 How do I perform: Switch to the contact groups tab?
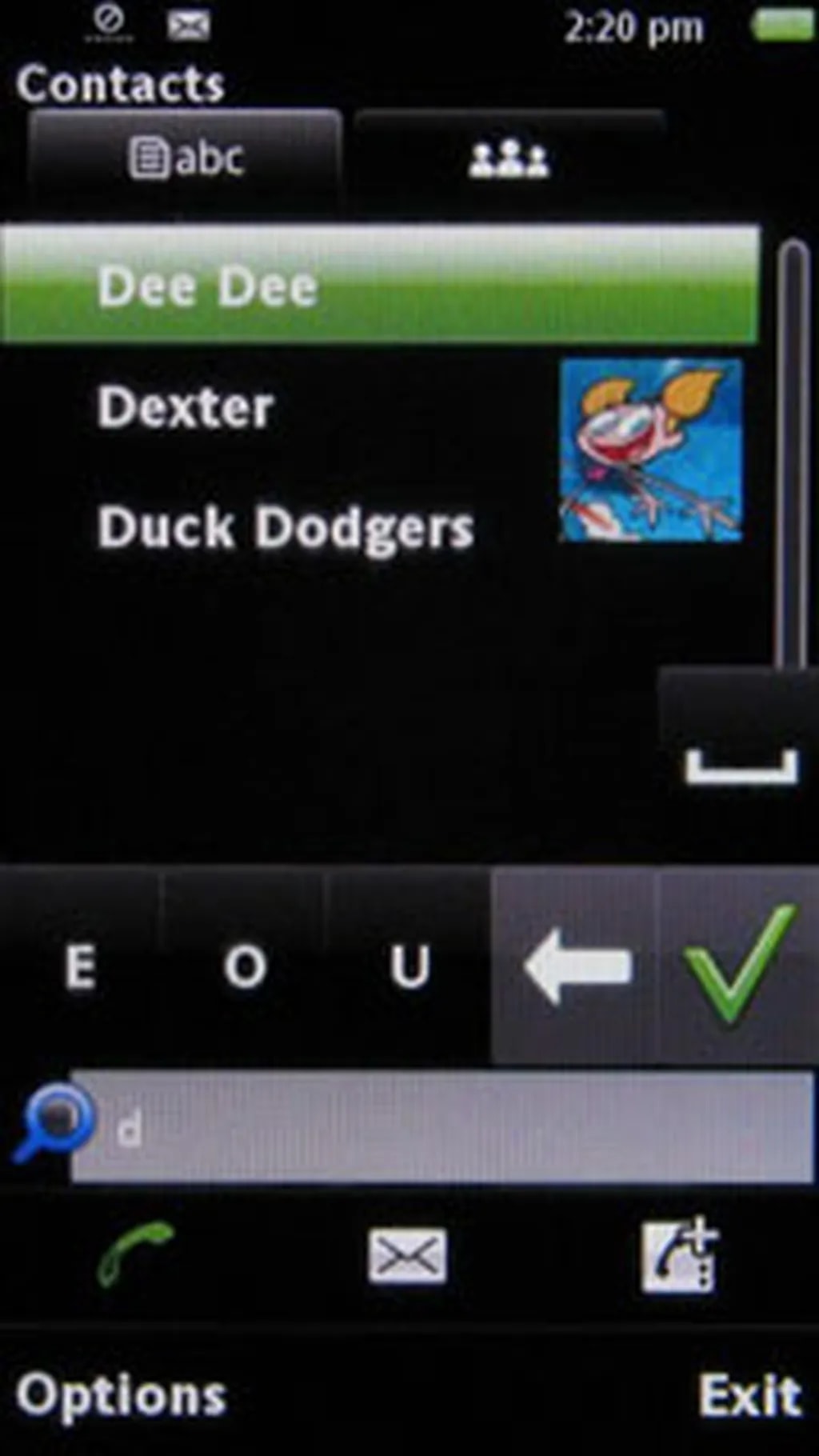click(509, 158)
